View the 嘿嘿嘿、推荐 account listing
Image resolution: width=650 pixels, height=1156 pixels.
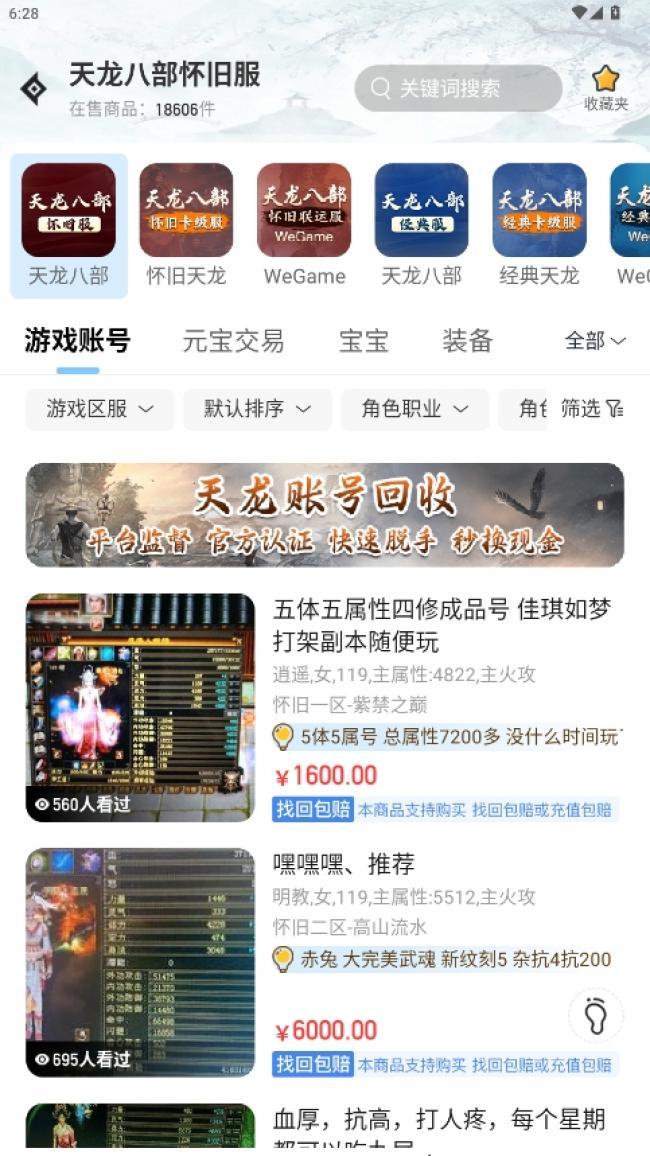[x=343, y=864]
